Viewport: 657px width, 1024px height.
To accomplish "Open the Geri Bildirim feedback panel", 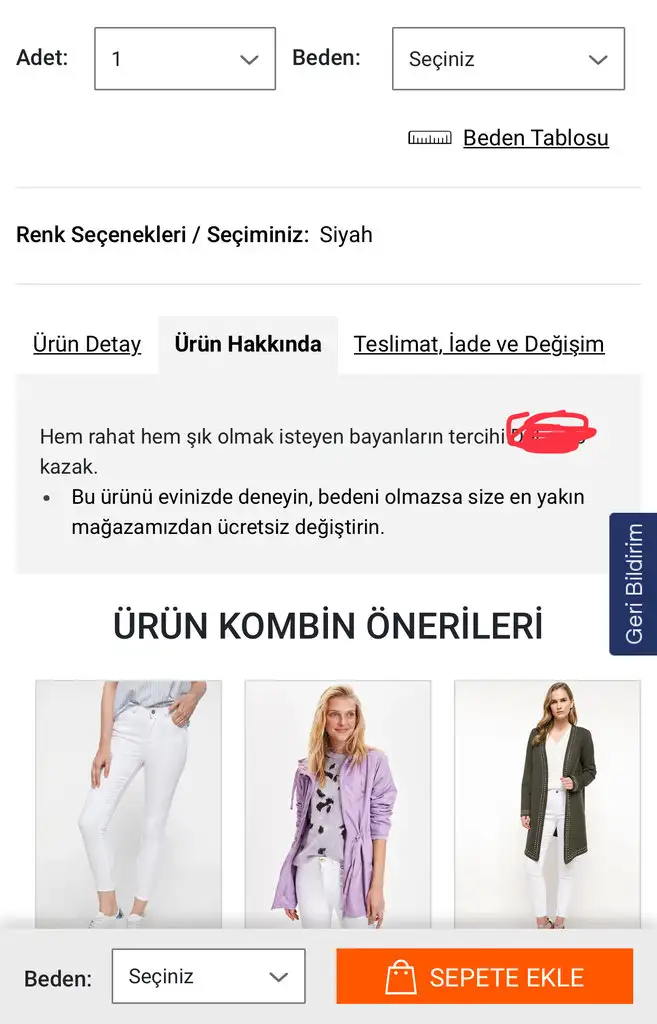I will pyautogui.click(x=633, y=584).
